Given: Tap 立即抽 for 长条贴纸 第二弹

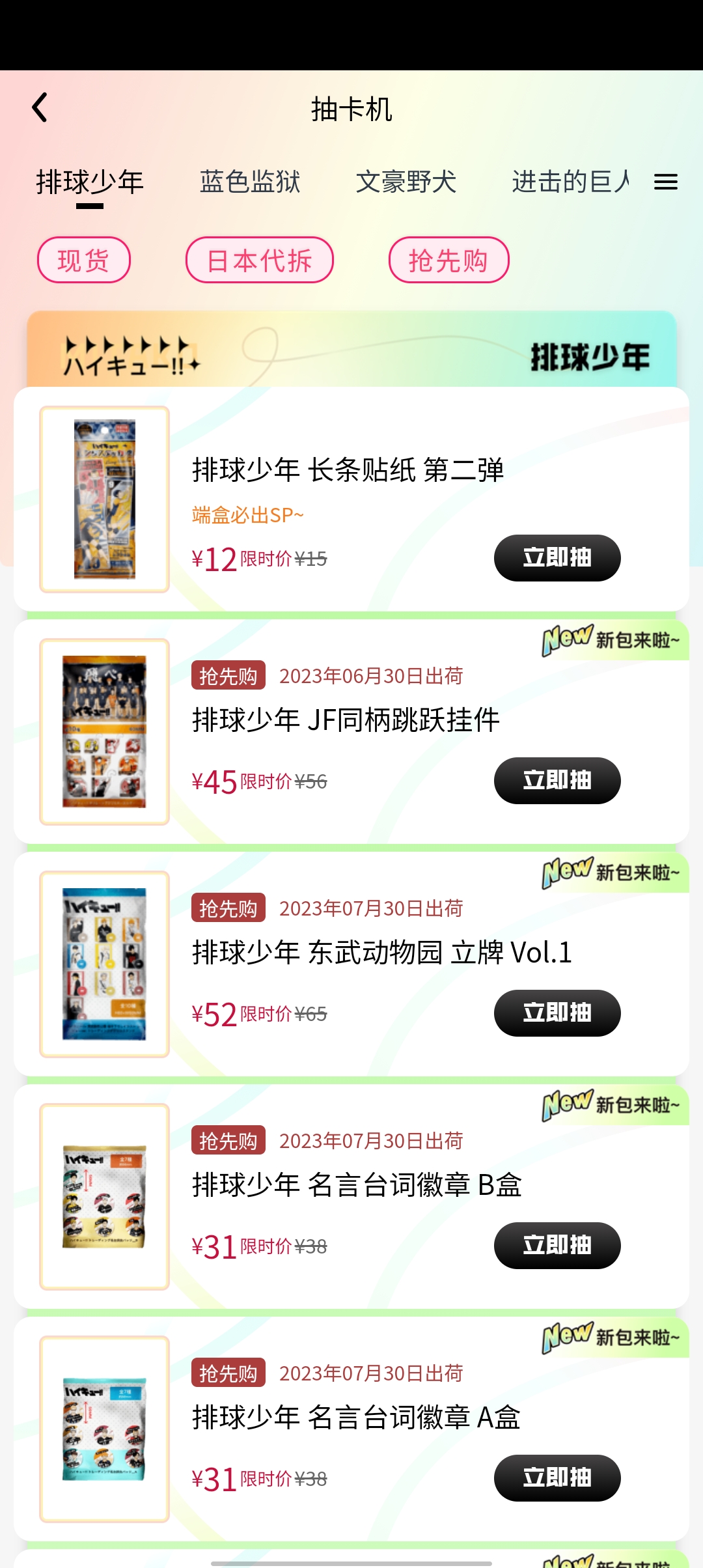Looking at the screenshot, I should [557, 558].
